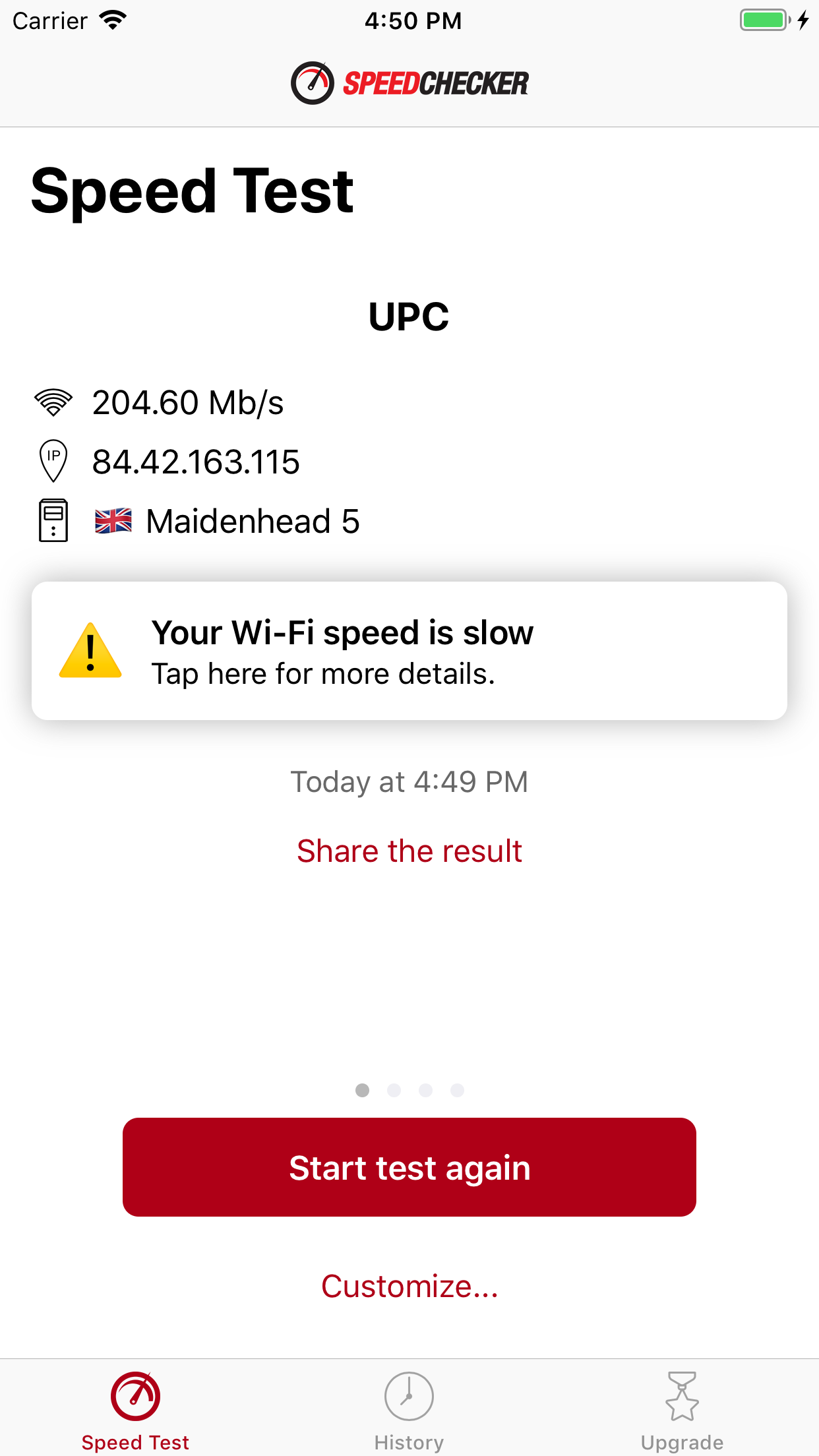819x1456 pixels.
Task: Click the IP location pin icon
Action: click(x=54, y=461)
